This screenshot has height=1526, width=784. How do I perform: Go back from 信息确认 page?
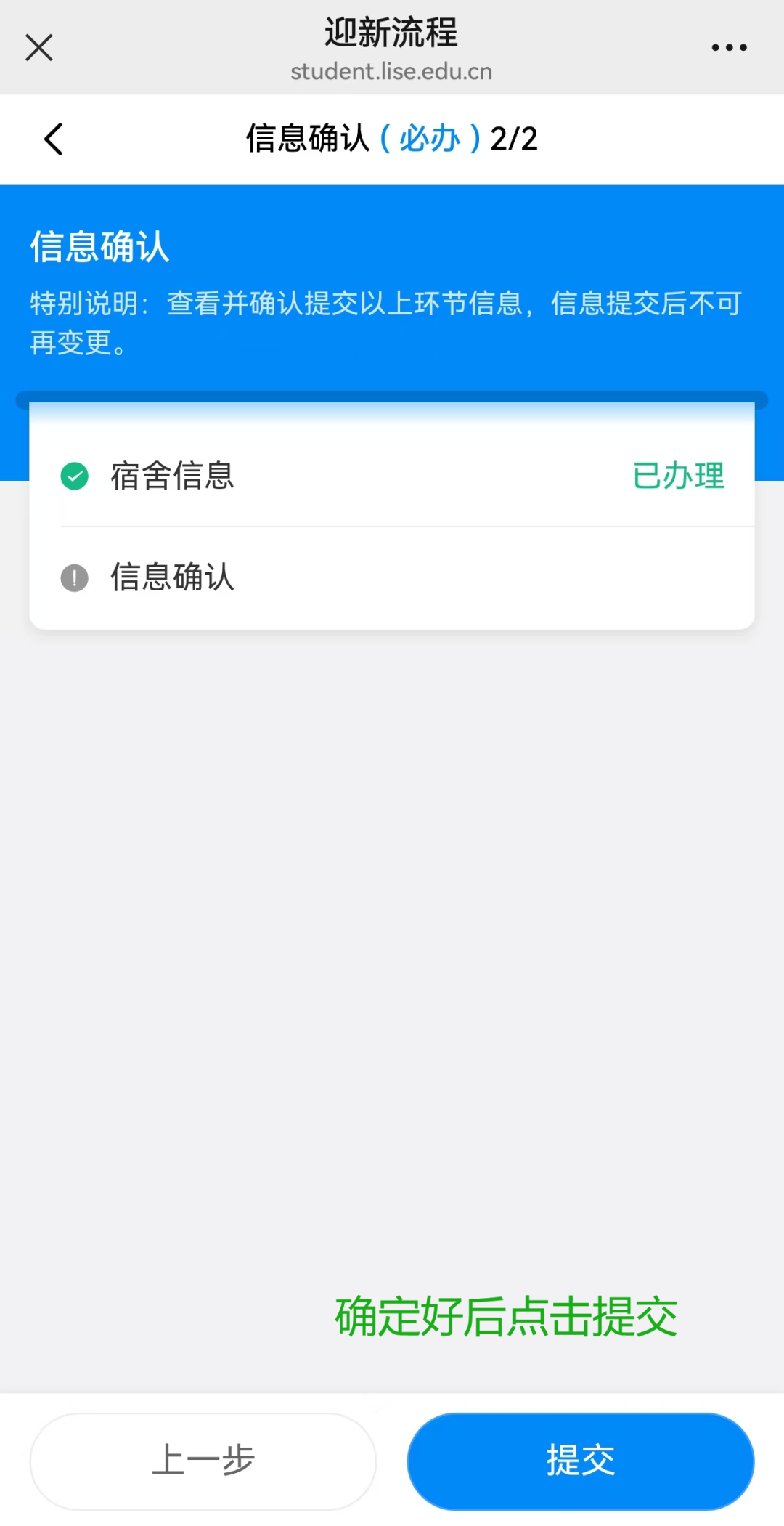54,139
